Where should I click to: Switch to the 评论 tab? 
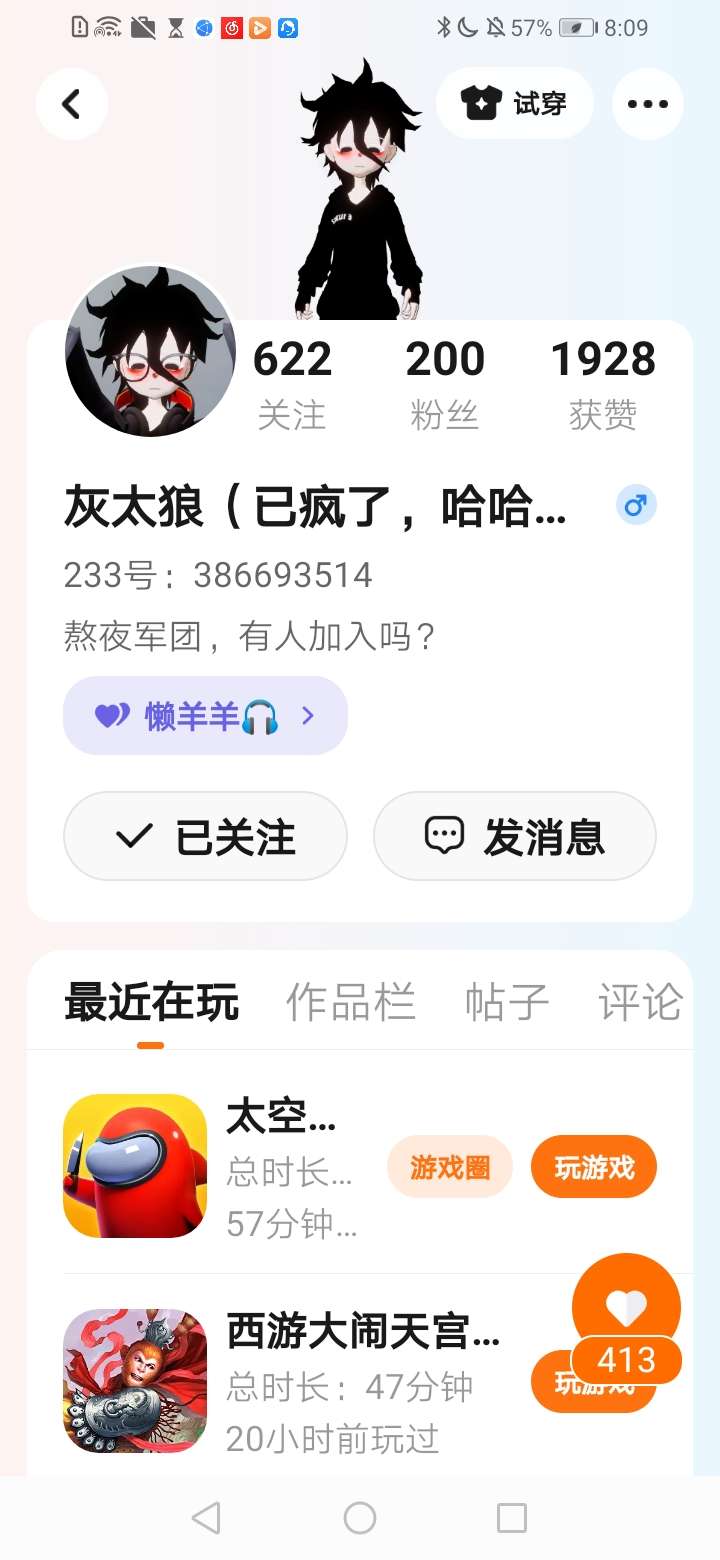pos(640,1002)
